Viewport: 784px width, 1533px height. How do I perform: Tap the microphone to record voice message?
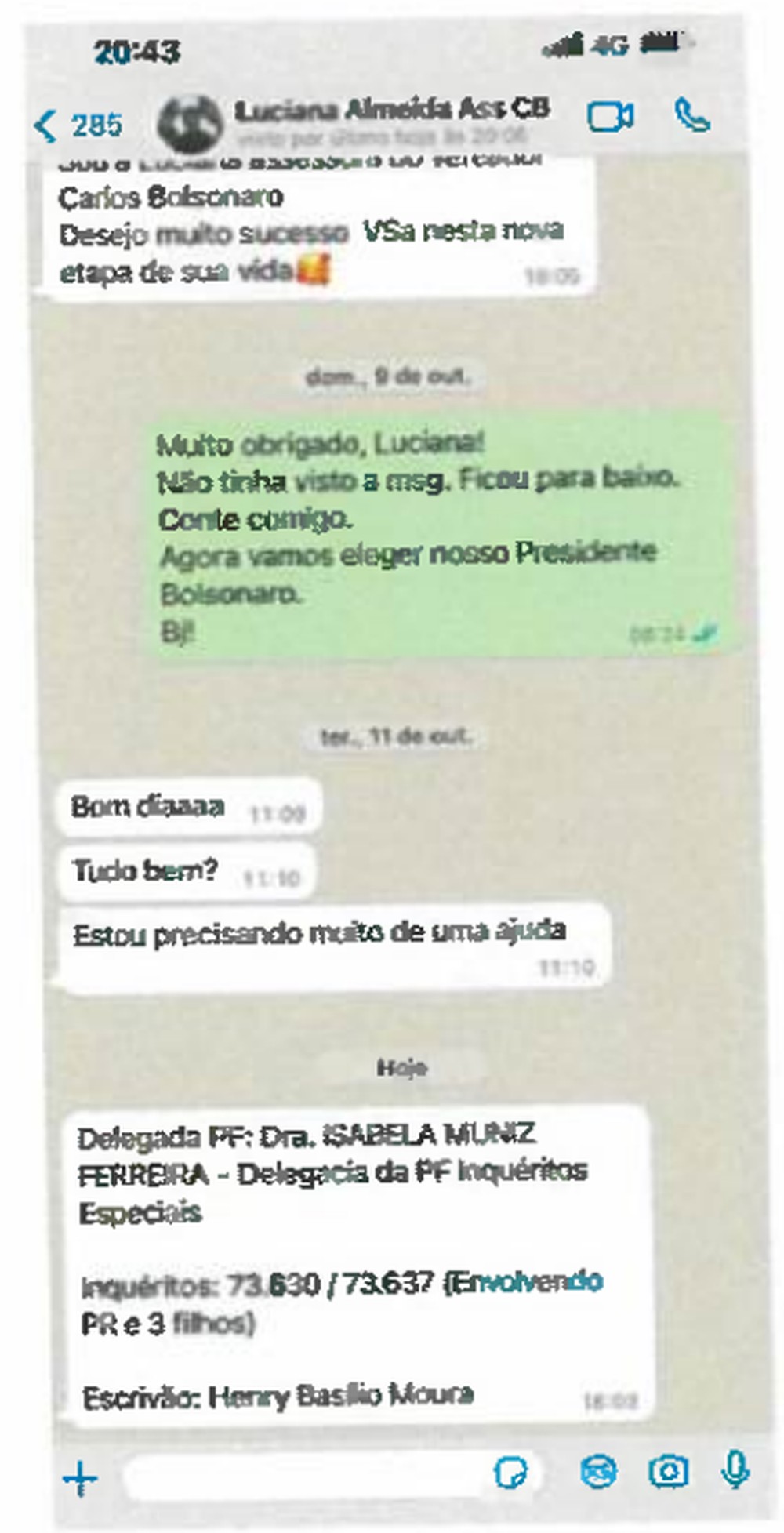coord(735,1469)
